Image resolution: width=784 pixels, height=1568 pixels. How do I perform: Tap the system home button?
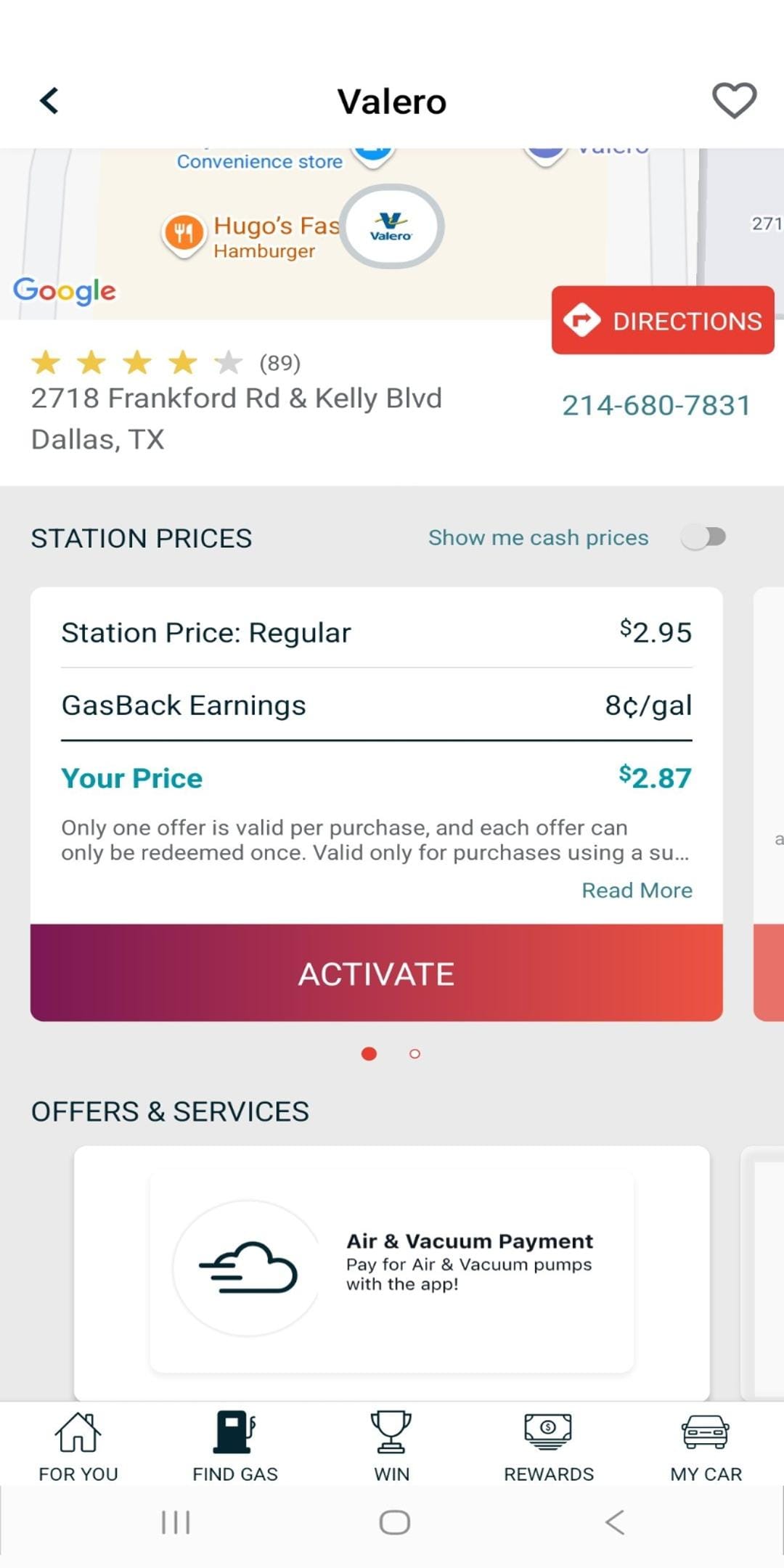point(394,1522)
